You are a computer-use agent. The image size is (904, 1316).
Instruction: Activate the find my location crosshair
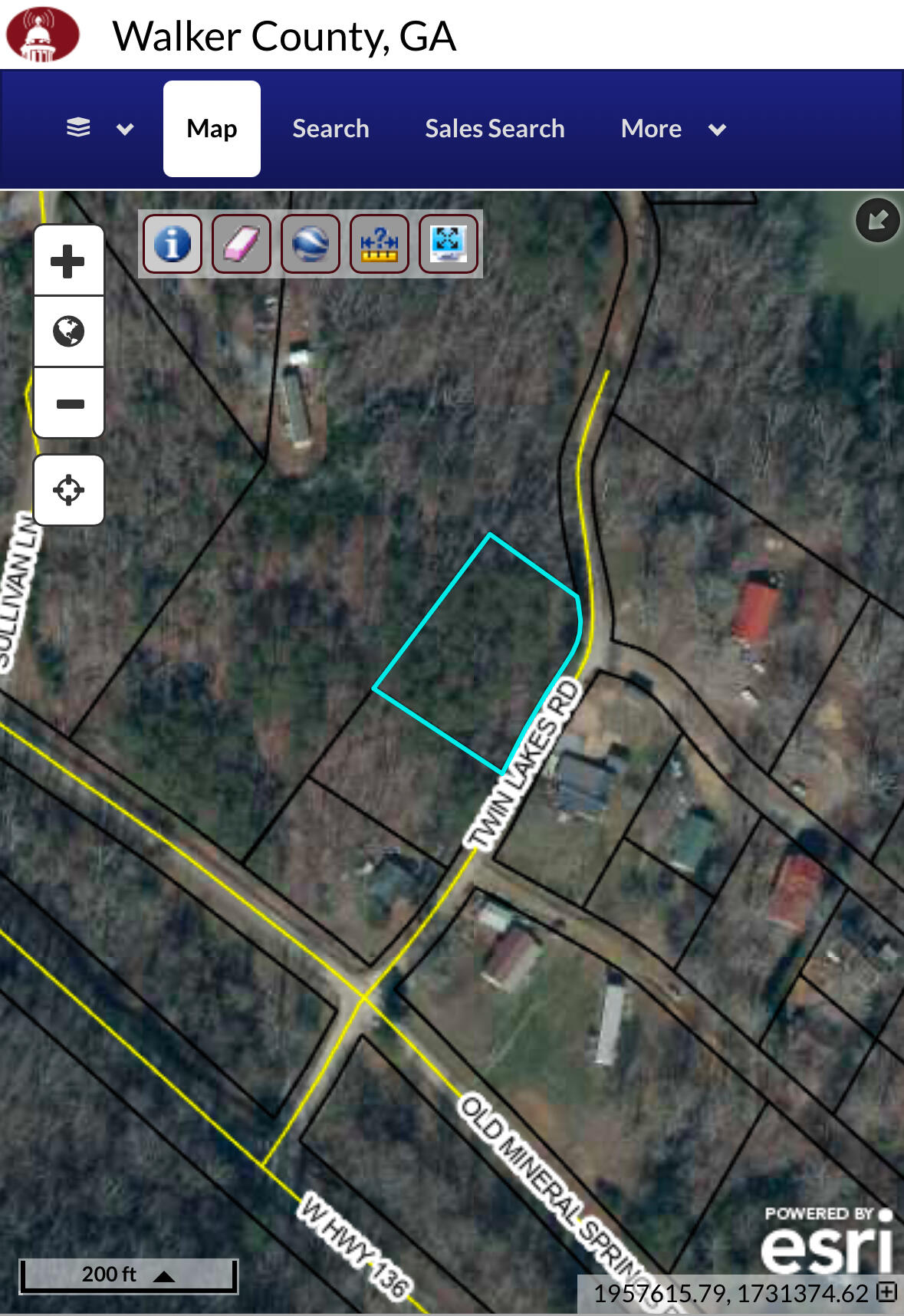(68, 489)
